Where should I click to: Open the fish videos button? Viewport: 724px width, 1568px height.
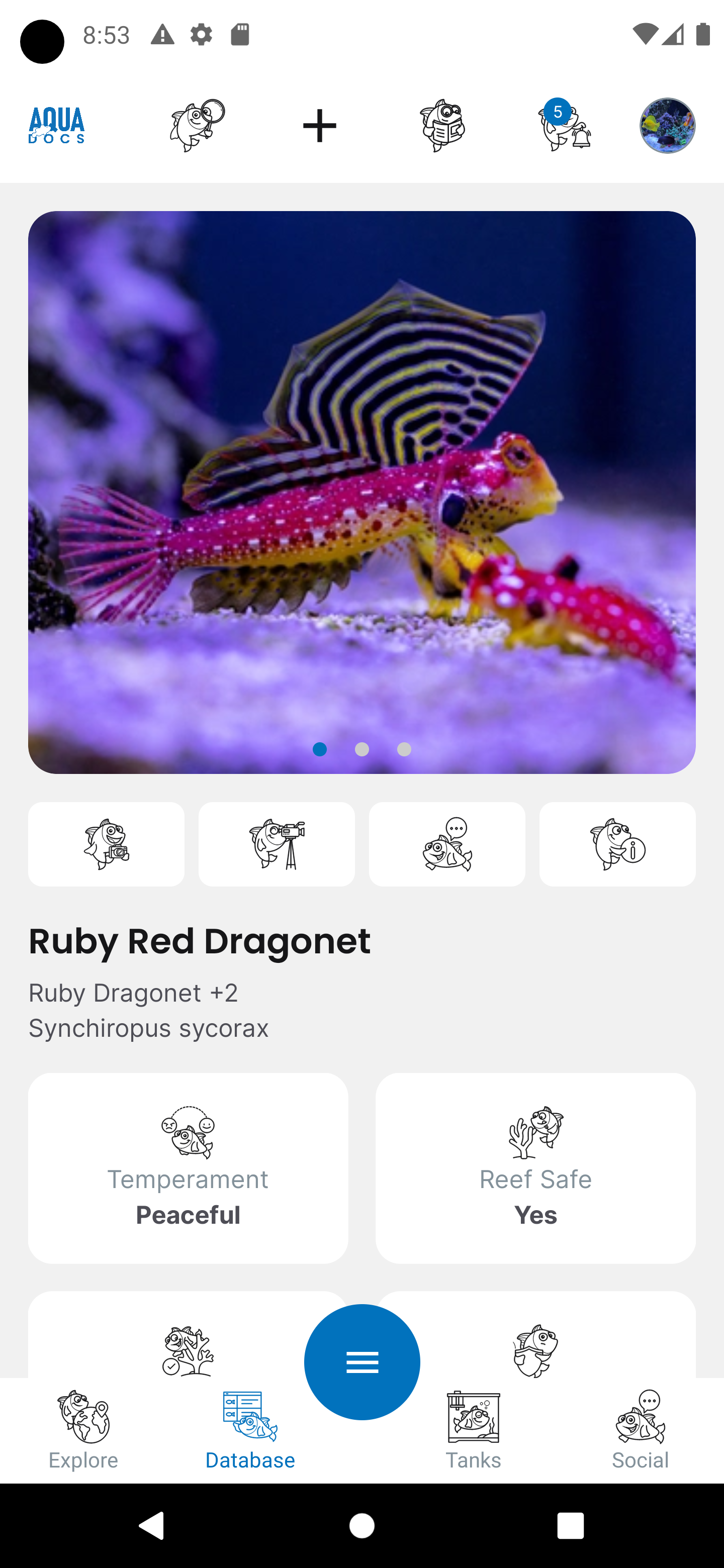(x=277, y=844)
